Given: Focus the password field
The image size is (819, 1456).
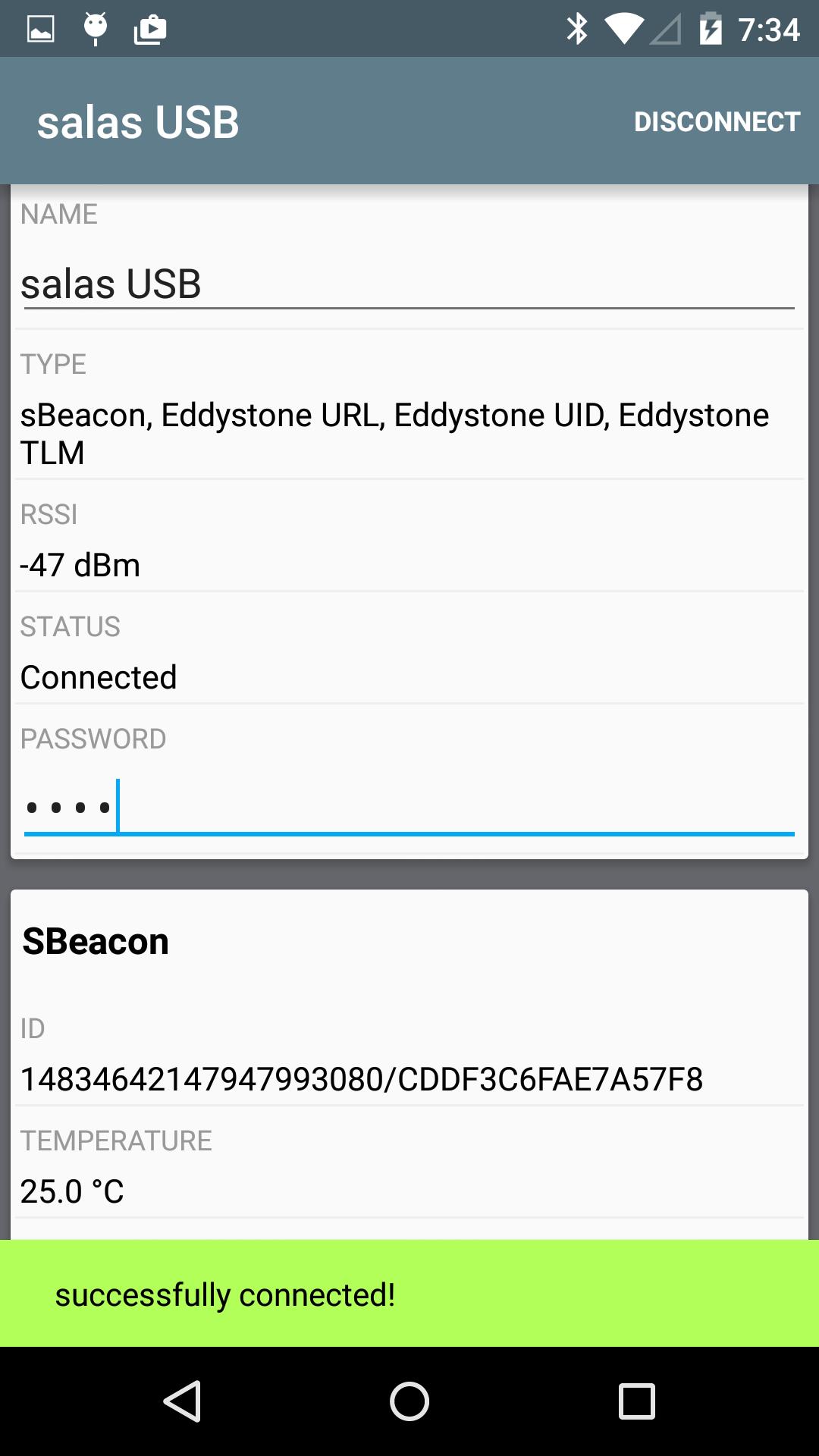Looking at the screenshot, I should [x=408, y=807].
